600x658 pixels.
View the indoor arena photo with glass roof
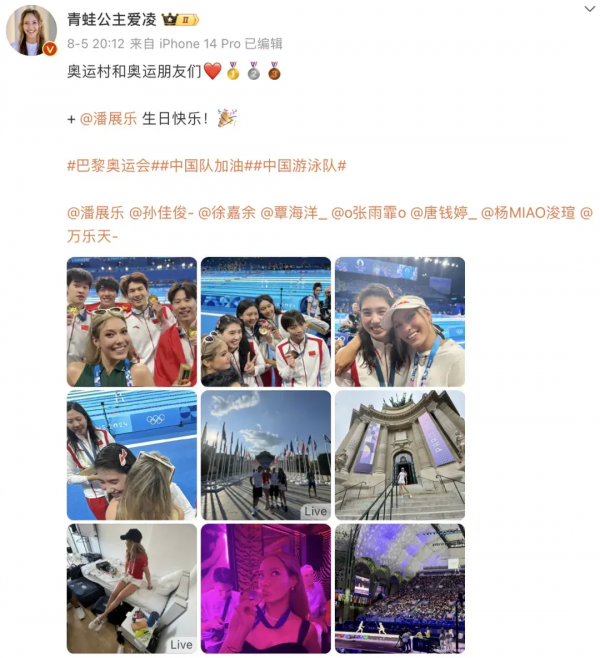click(399, 588)
